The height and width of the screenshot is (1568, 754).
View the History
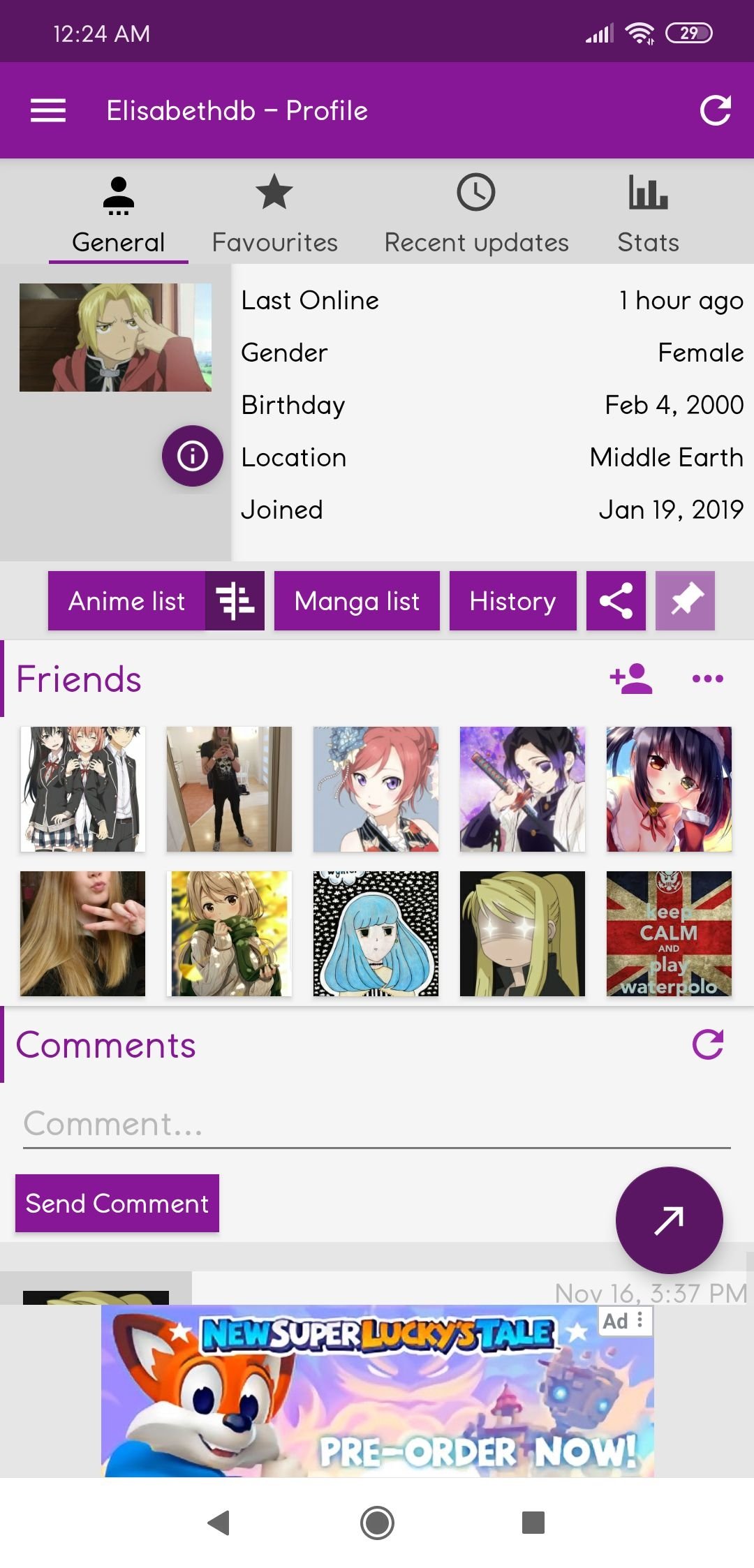(513, 601)
